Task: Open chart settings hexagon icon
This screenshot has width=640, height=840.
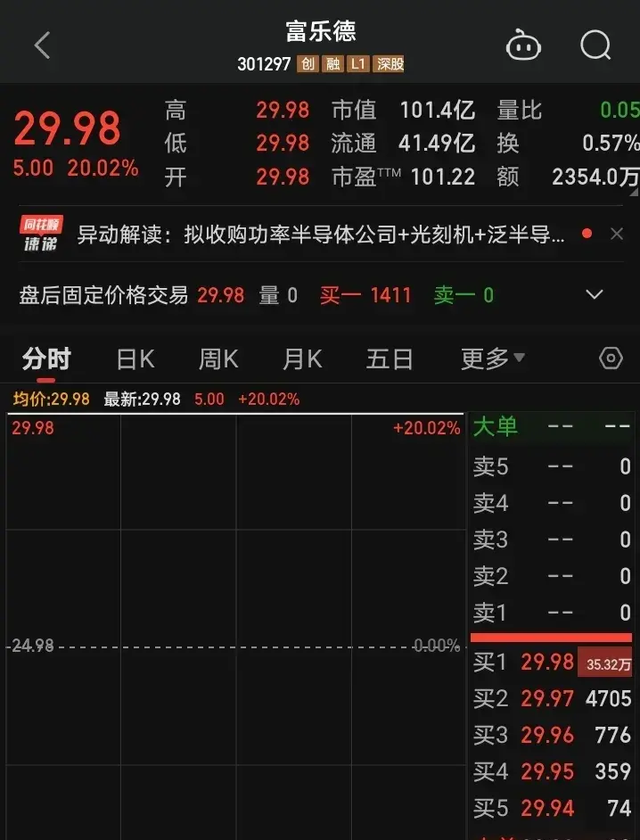Action: click(x=610, y=359)
